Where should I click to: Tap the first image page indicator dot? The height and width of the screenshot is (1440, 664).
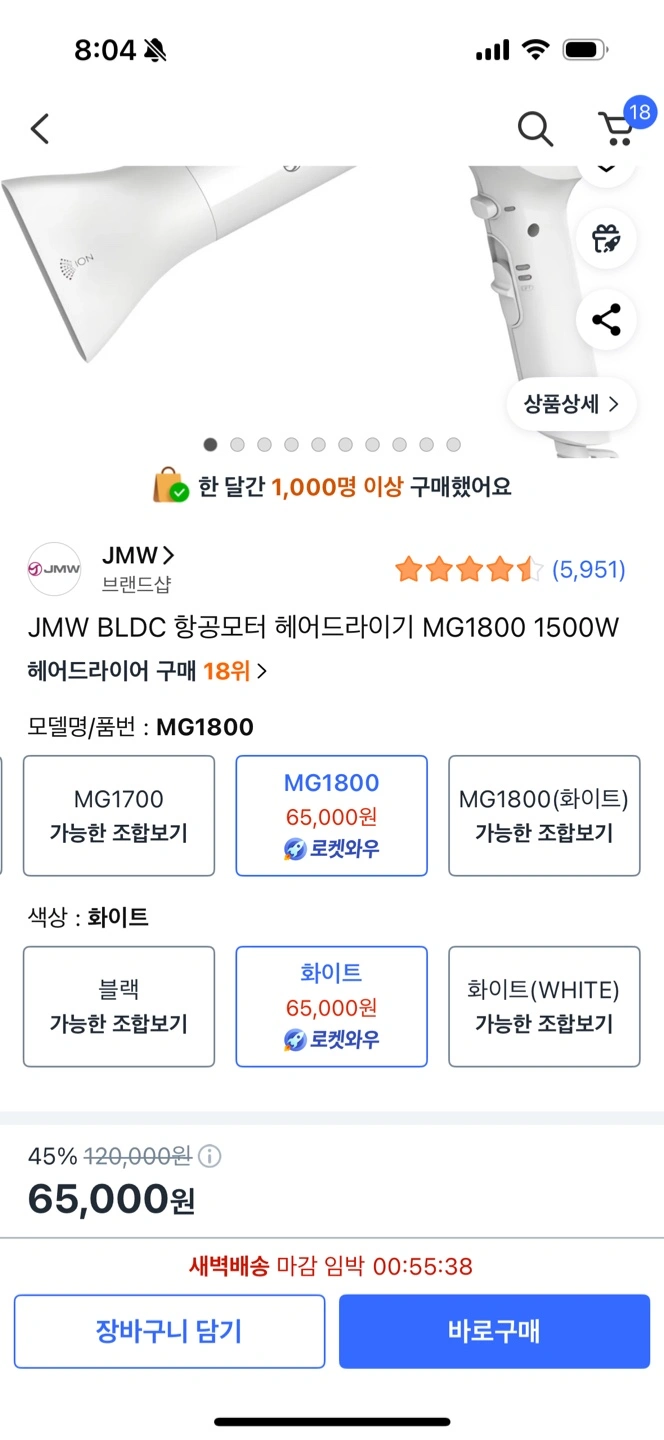pyautogui.click(x=210, y=444)
